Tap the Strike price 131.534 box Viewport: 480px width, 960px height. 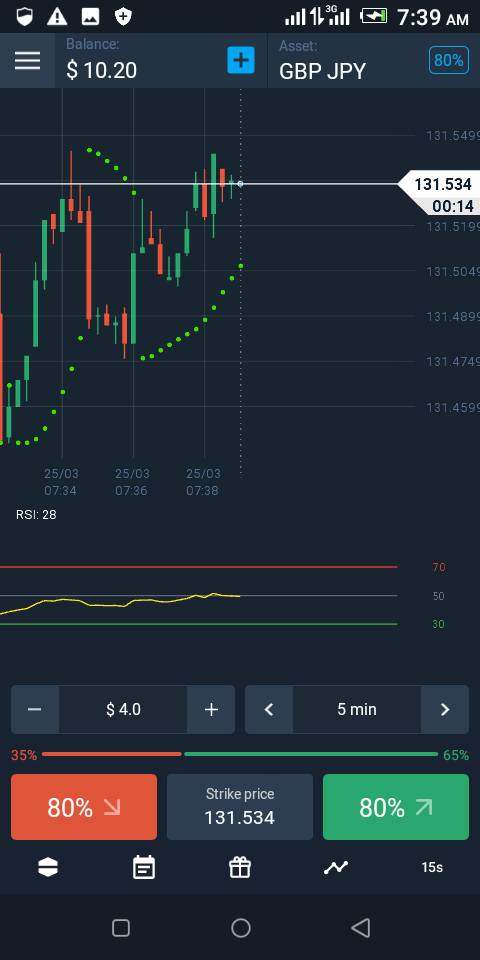(240, 807)
